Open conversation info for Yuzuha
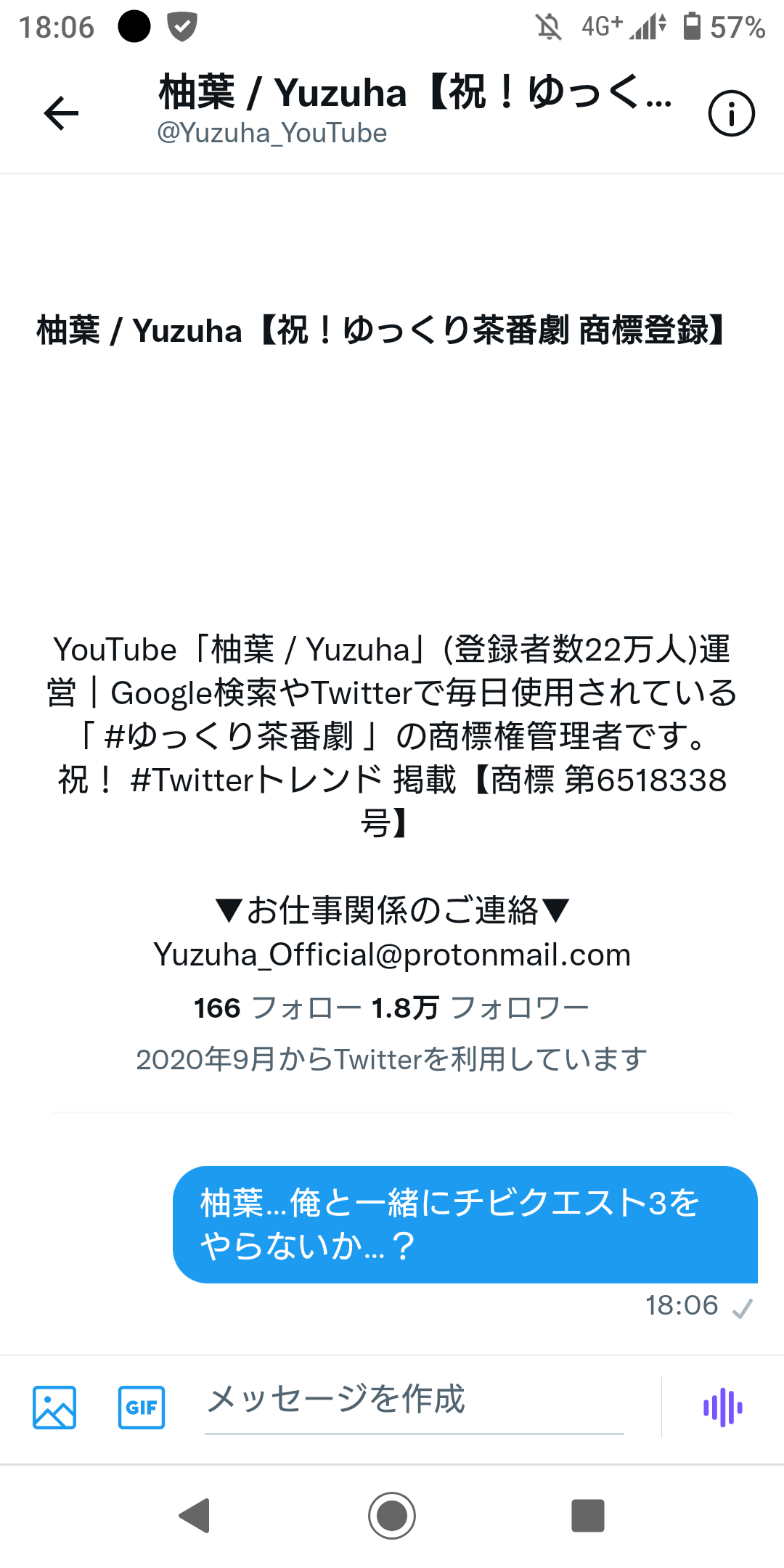784x1568 pixels. (x=731, y=114)
